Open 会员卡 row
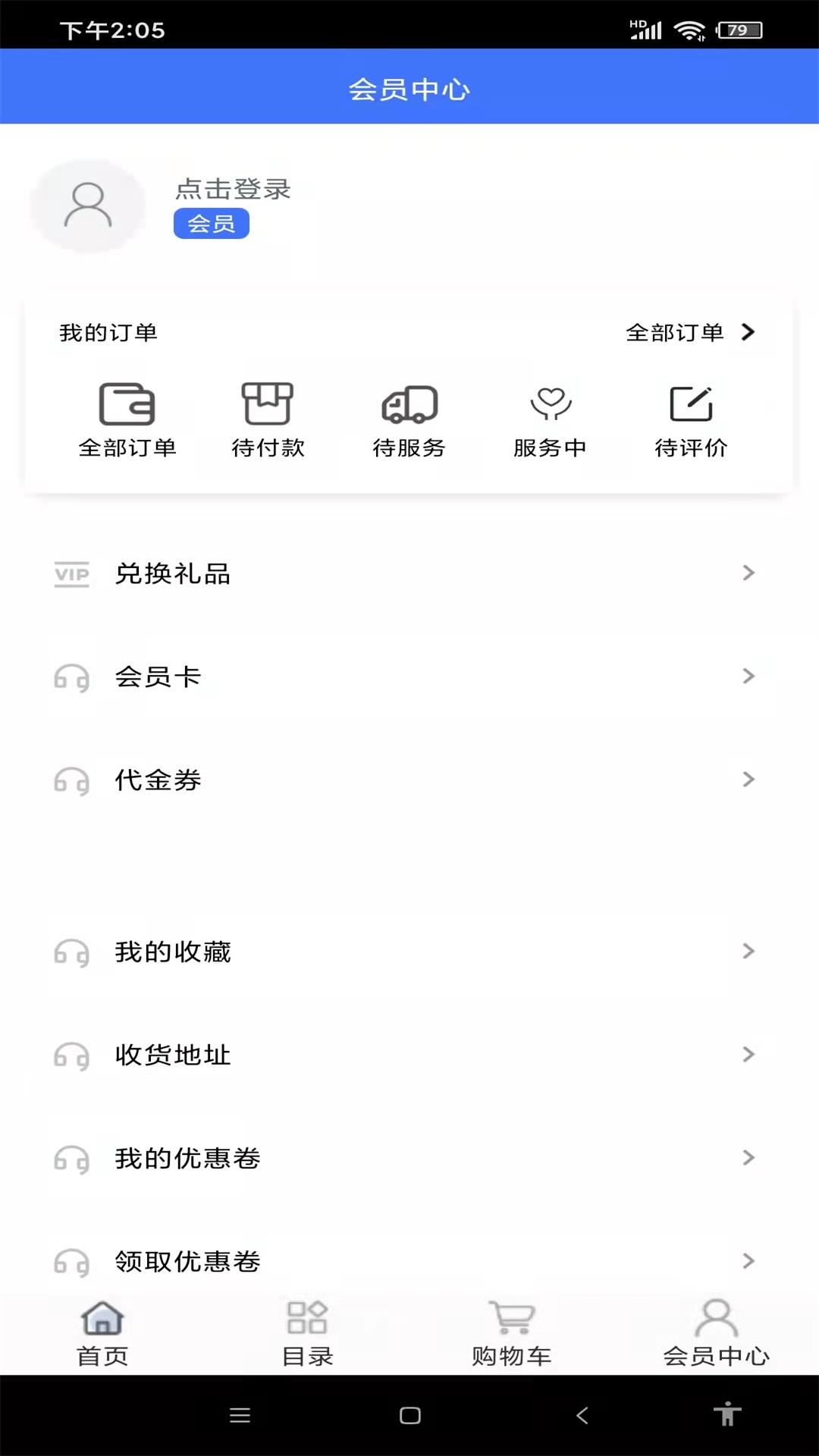The height and width of the screenshot is (1456, 819). (x=409, y=676)
